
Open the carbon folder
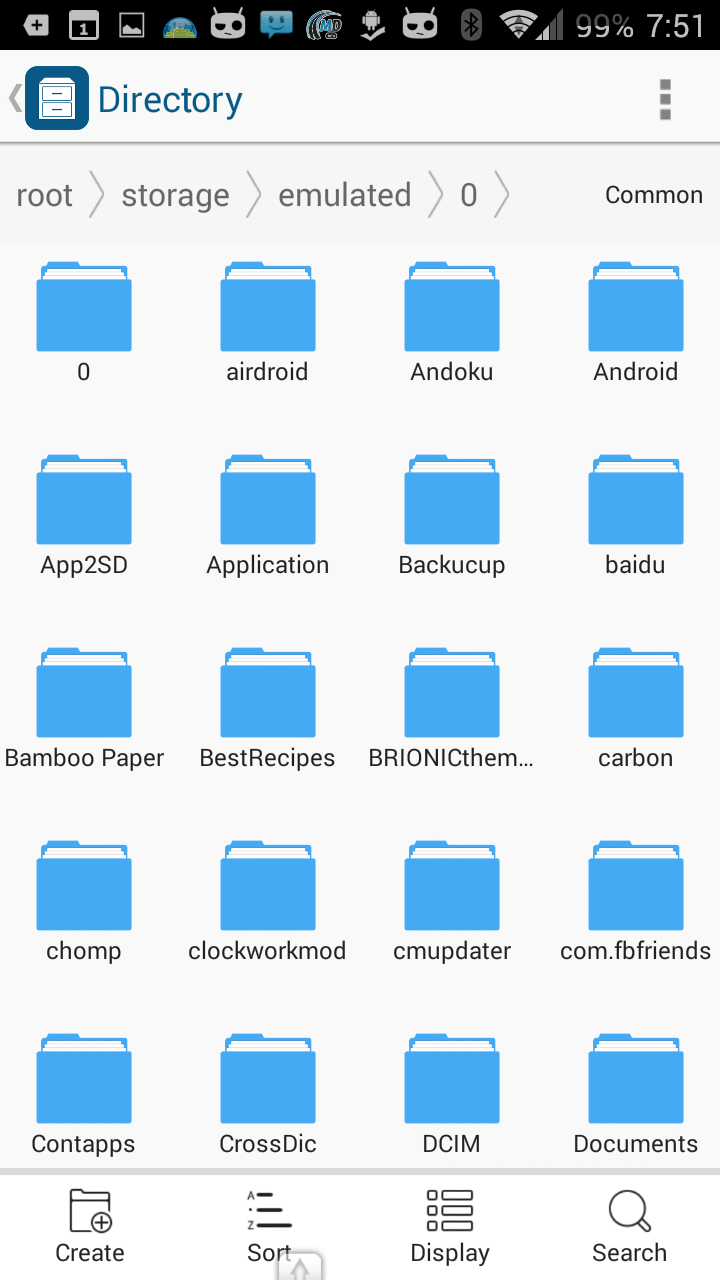pyautogui.click(x=636, y=710)
